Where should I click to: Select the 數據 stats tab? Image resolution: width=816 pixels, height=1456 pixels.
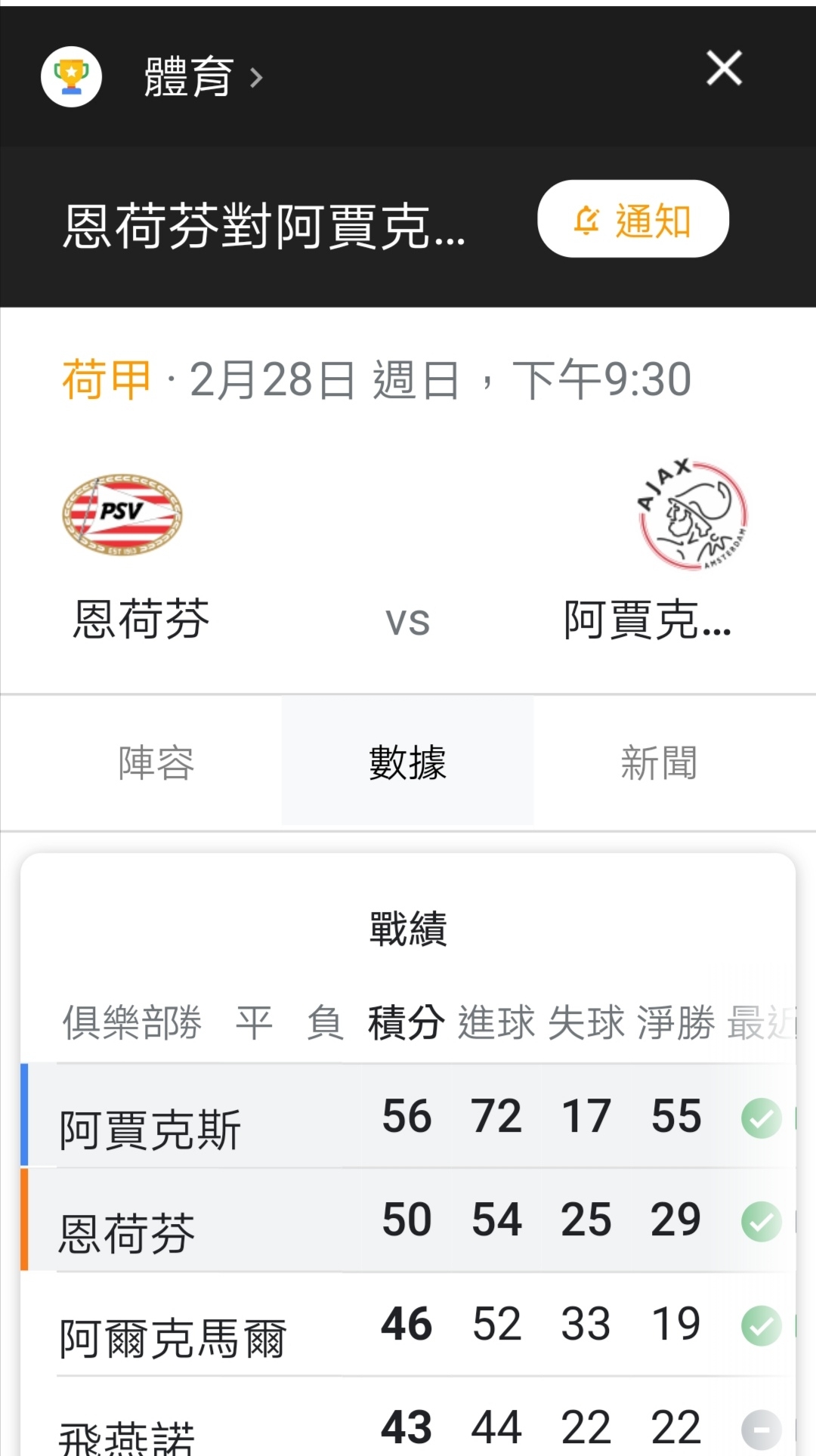tap(408, 762)
